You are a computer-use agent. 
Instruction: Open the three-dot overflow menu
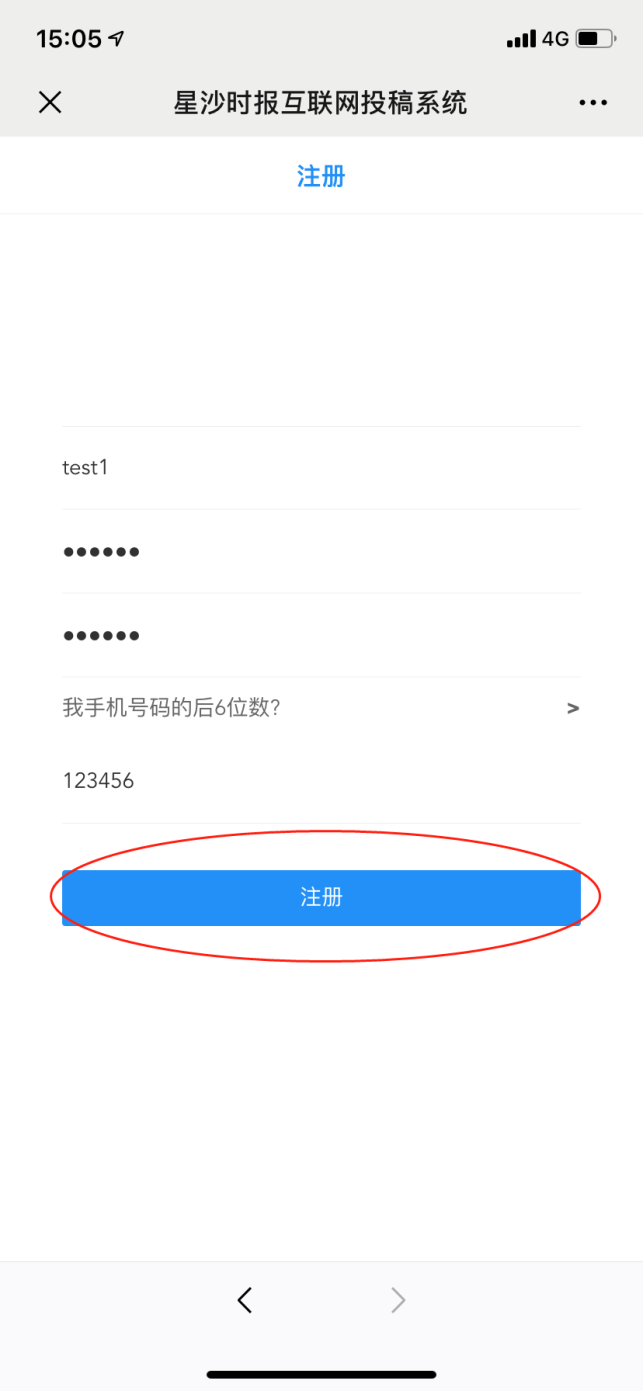coord(592,103)
